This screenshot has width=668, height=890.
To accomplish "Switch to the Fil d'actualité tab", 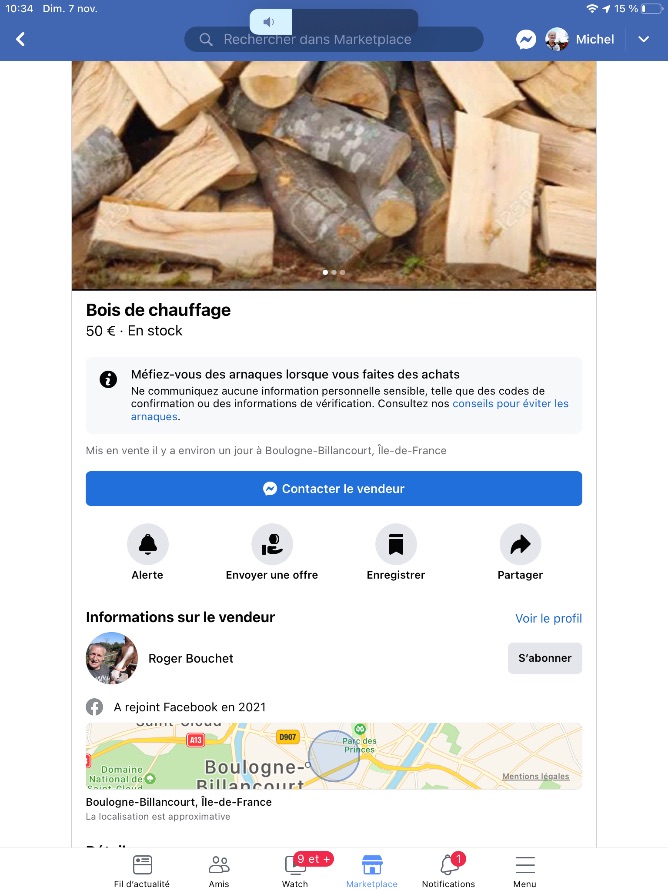I will click(142, 869).
